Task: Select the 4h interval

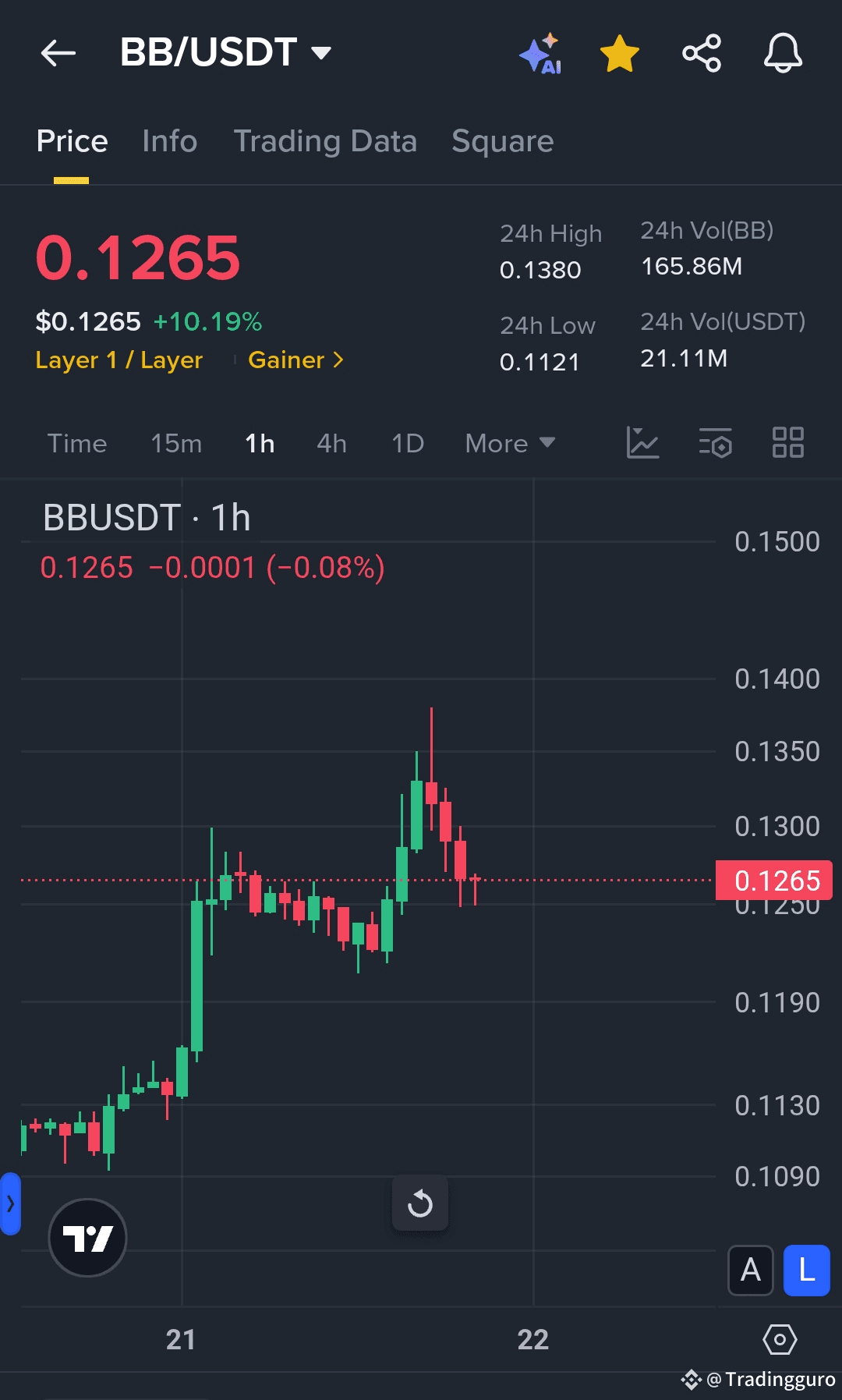Action: 331,443
